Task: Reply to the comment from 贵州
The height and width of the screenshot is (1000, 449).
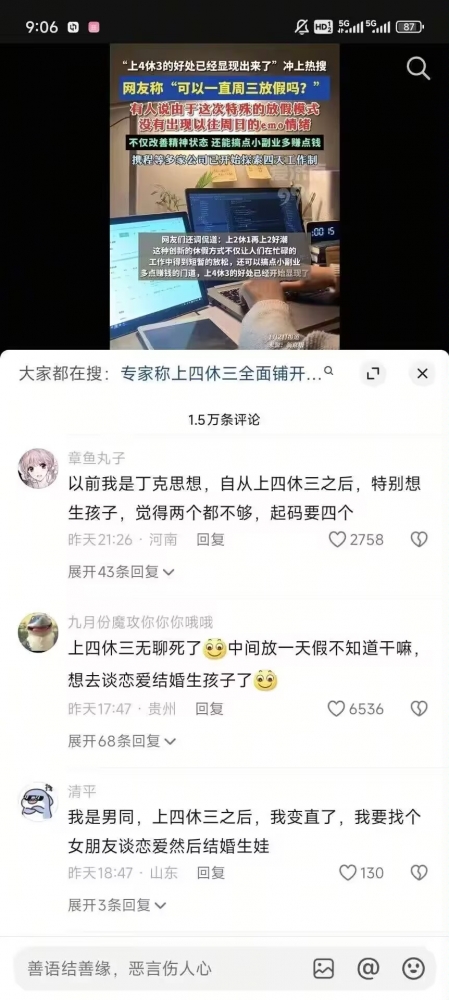Action: coord(210,709)
